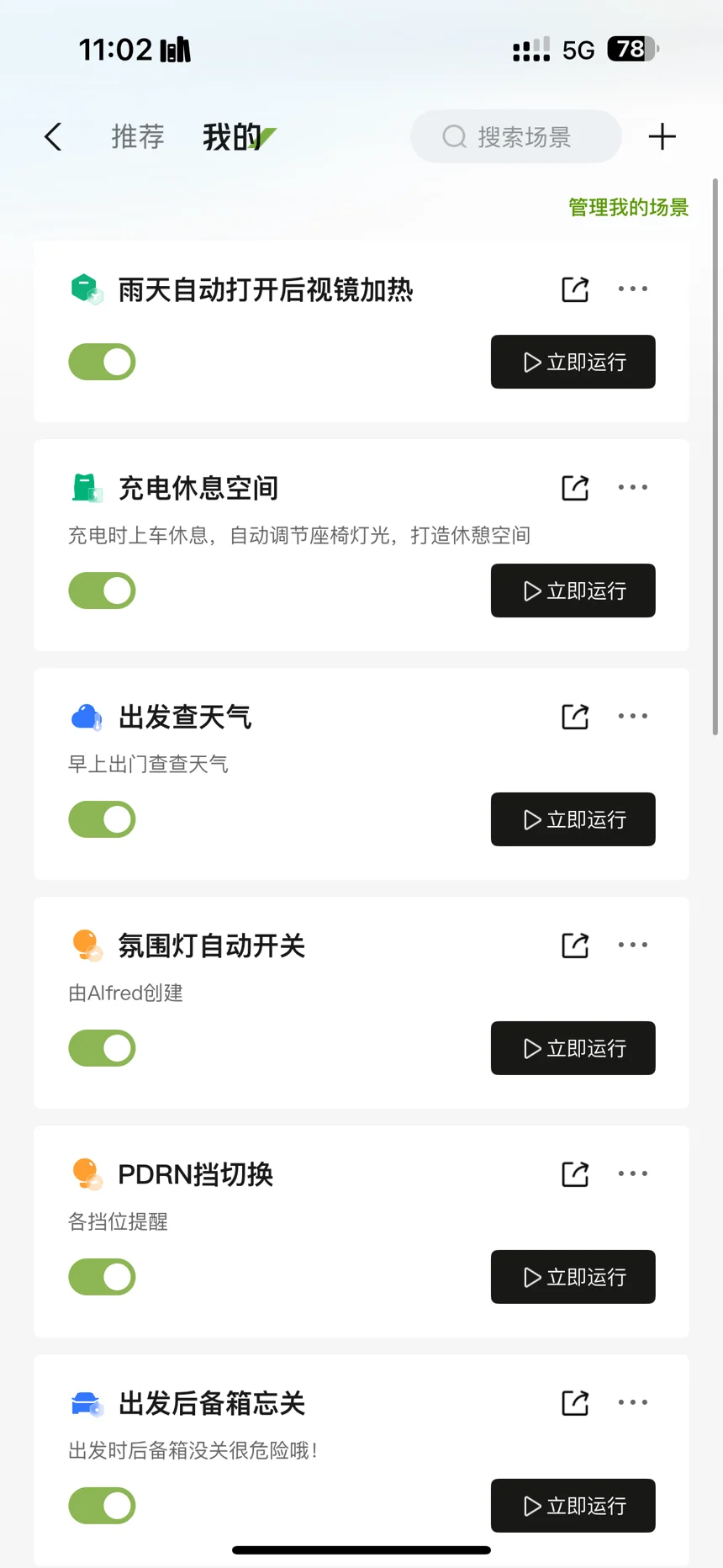This screenshot has width=723, height=1568.
Task: Open more options for 雨天自动打开后视镜加热
Action: click(x=633, y=289)
